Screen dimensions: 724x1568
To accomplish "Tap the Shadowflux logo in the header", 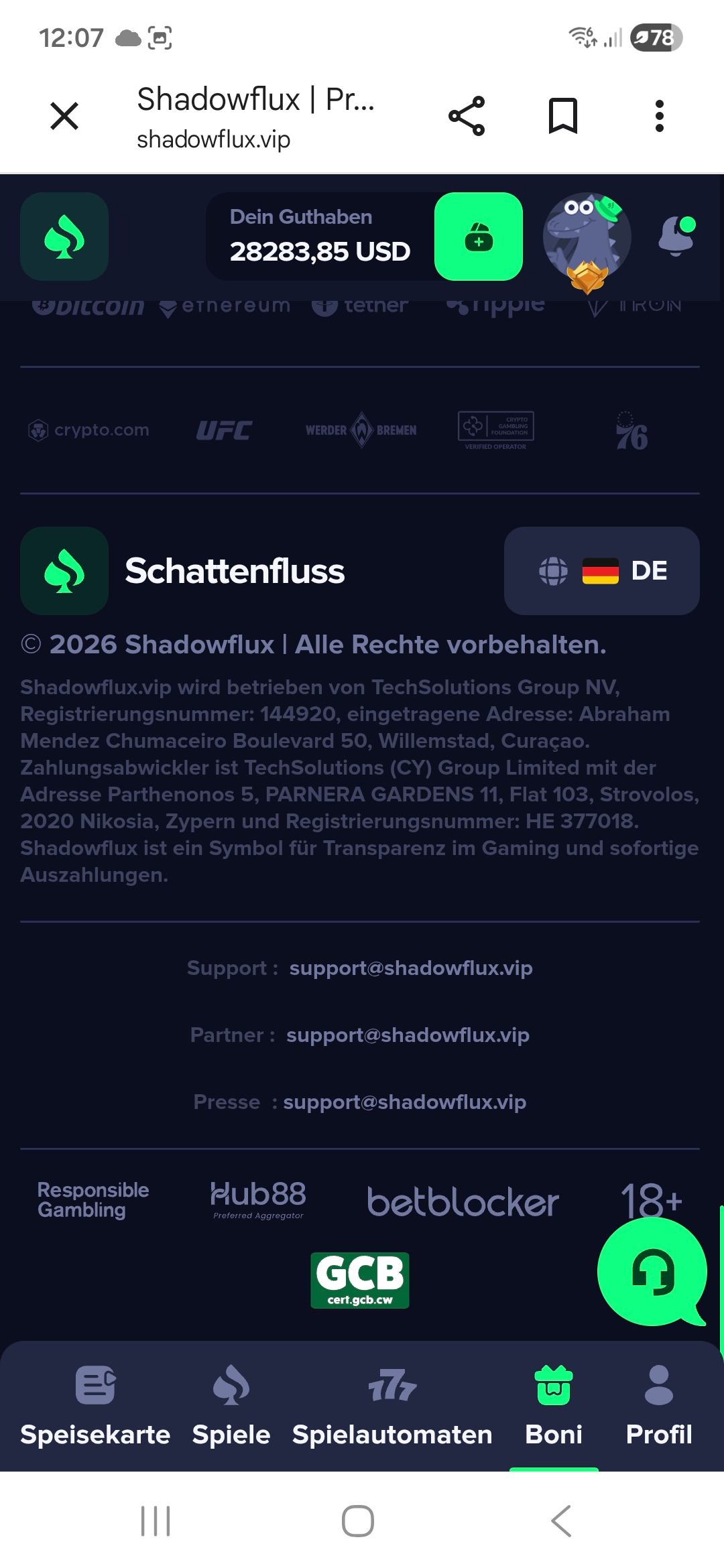I will pyautogui.click(x=64, y=237).
